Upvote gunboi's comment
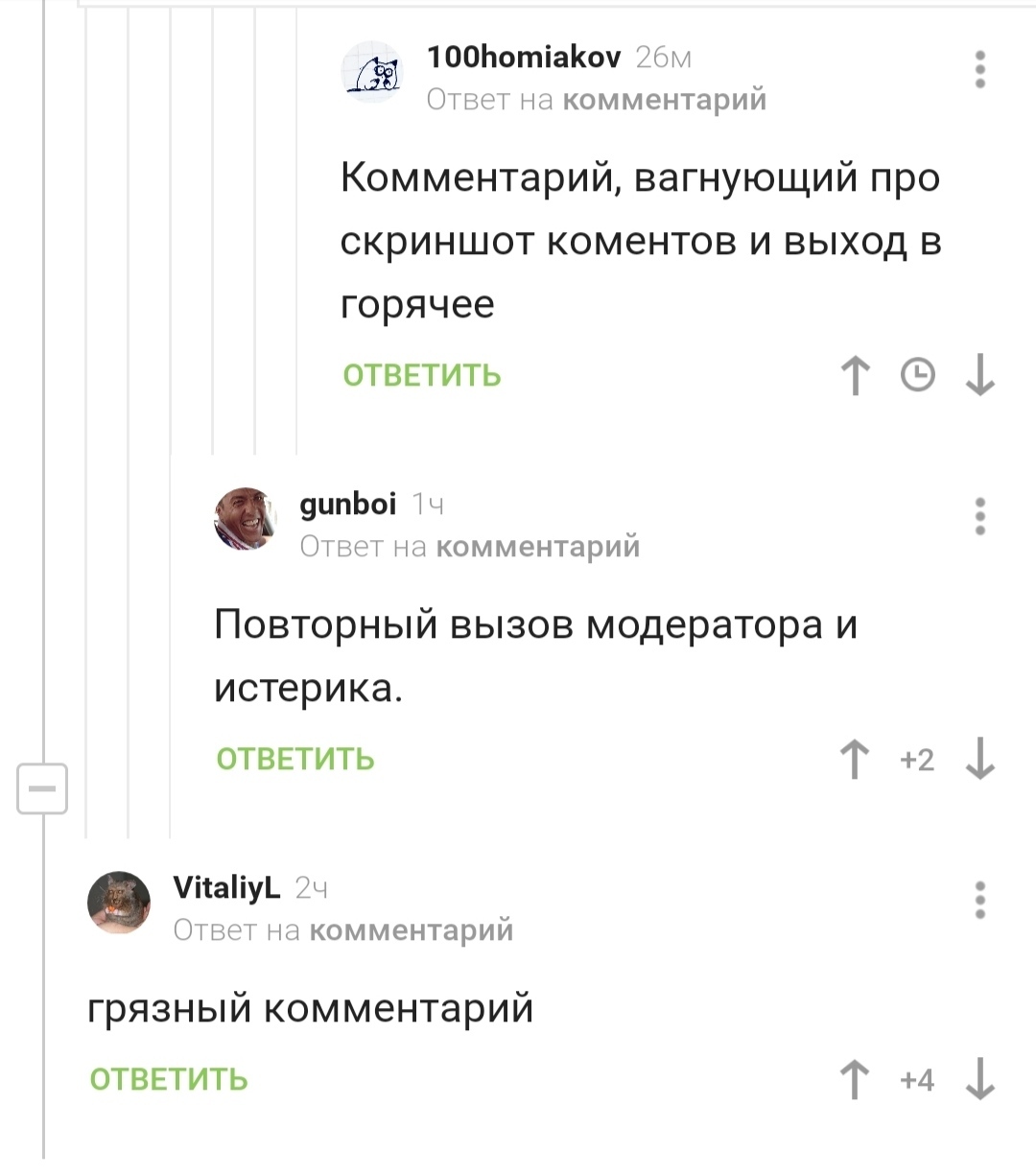Viewport: 1036px width, 1176px height. point(855,759)
